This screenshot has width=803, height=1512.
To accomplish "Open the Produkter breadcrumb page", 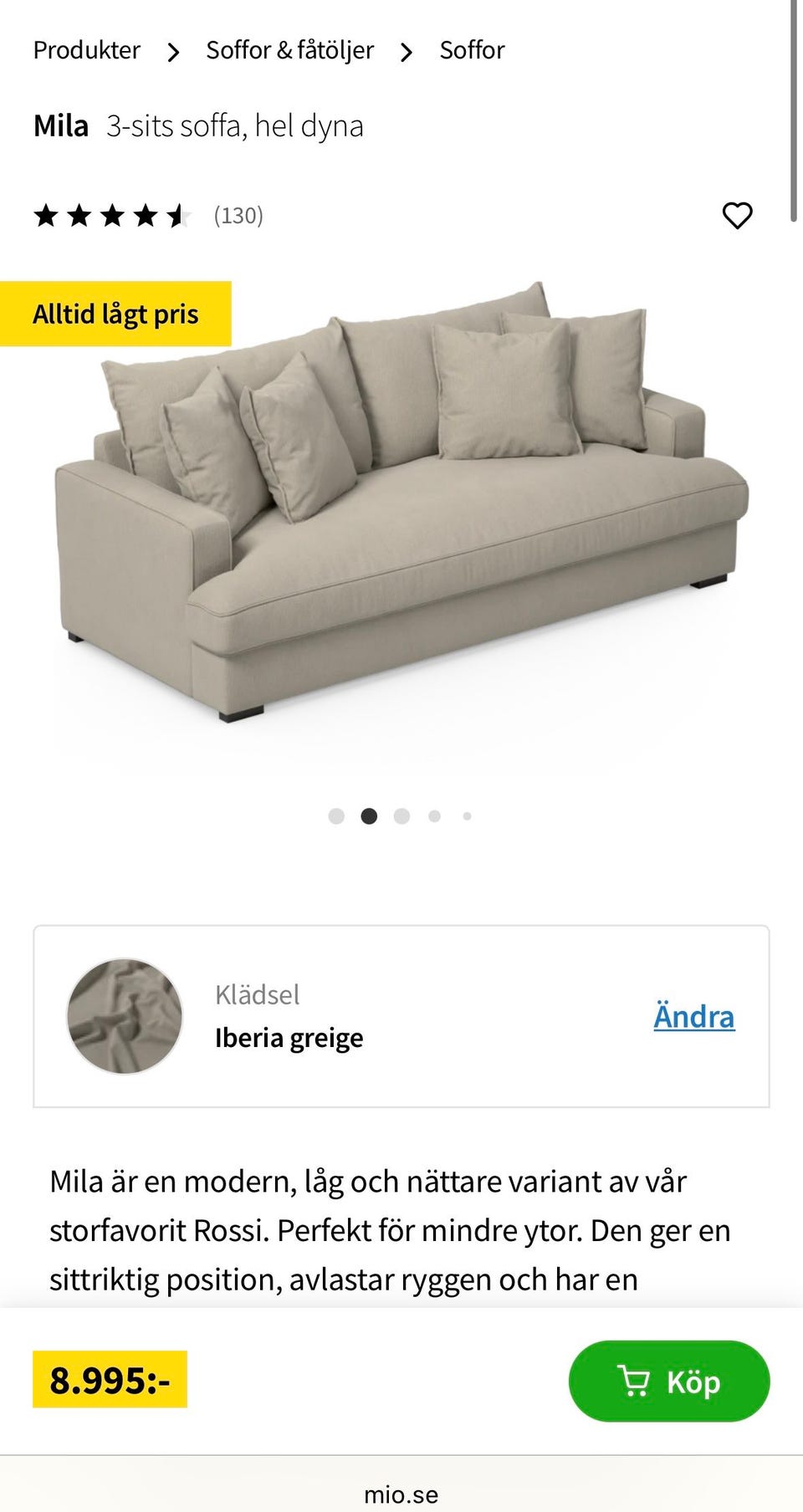I will 86,50.
